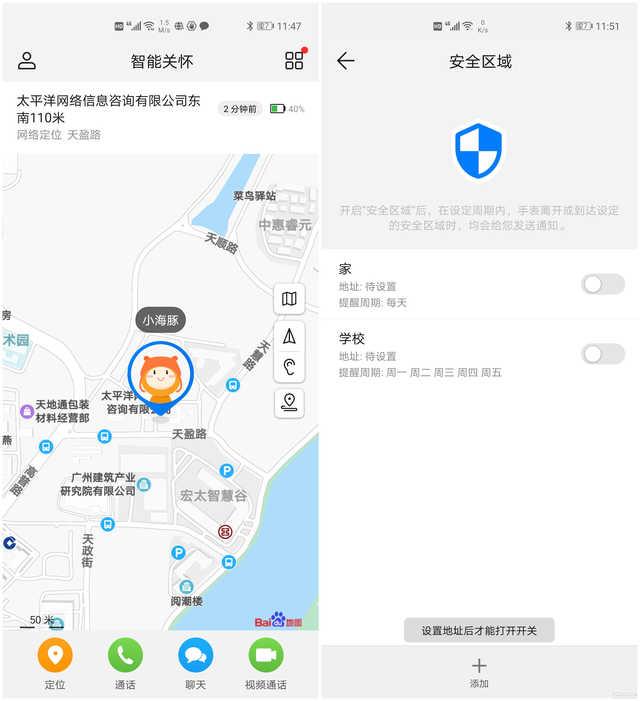Select the 定位 button
Viewport: 640px width, 701px height.
55,662
